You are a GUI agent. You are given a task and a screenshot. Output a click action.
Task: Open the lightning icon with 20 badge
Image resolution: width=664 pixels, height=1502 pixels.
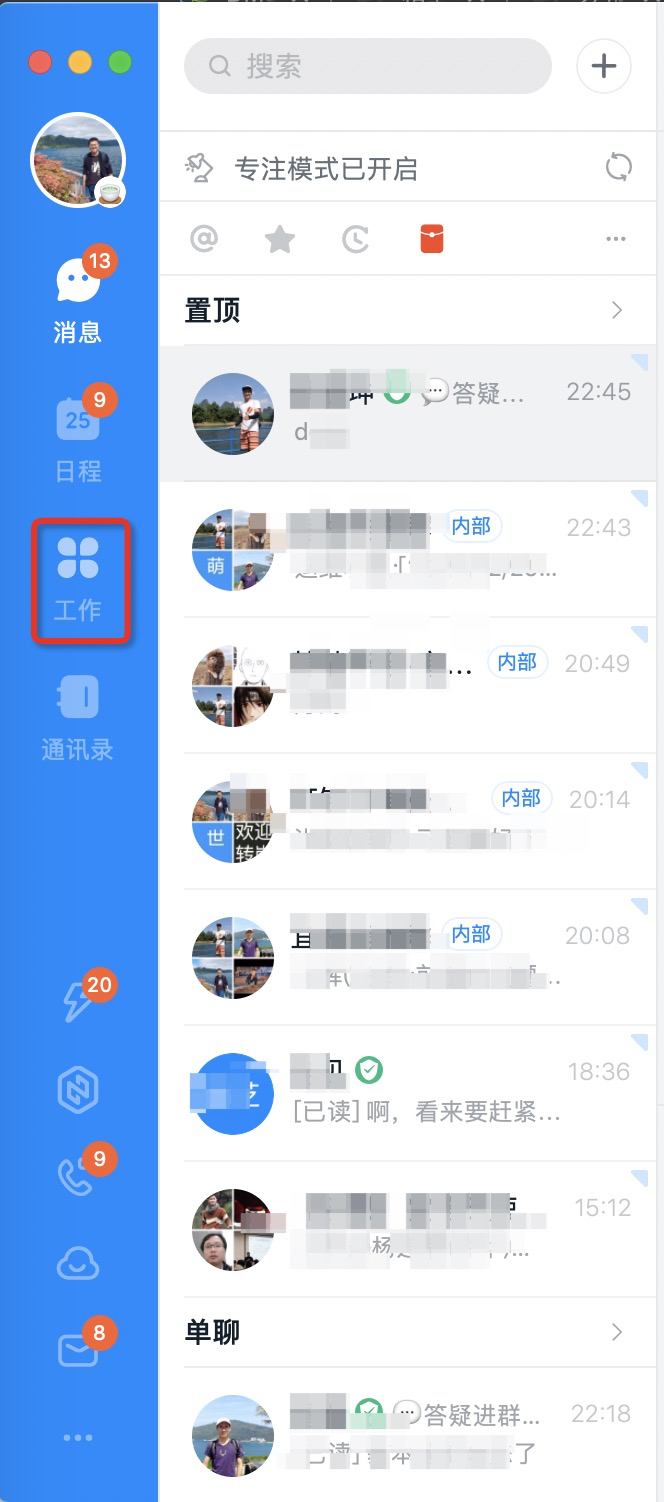pyautogui.click(x=78, y=1002)
